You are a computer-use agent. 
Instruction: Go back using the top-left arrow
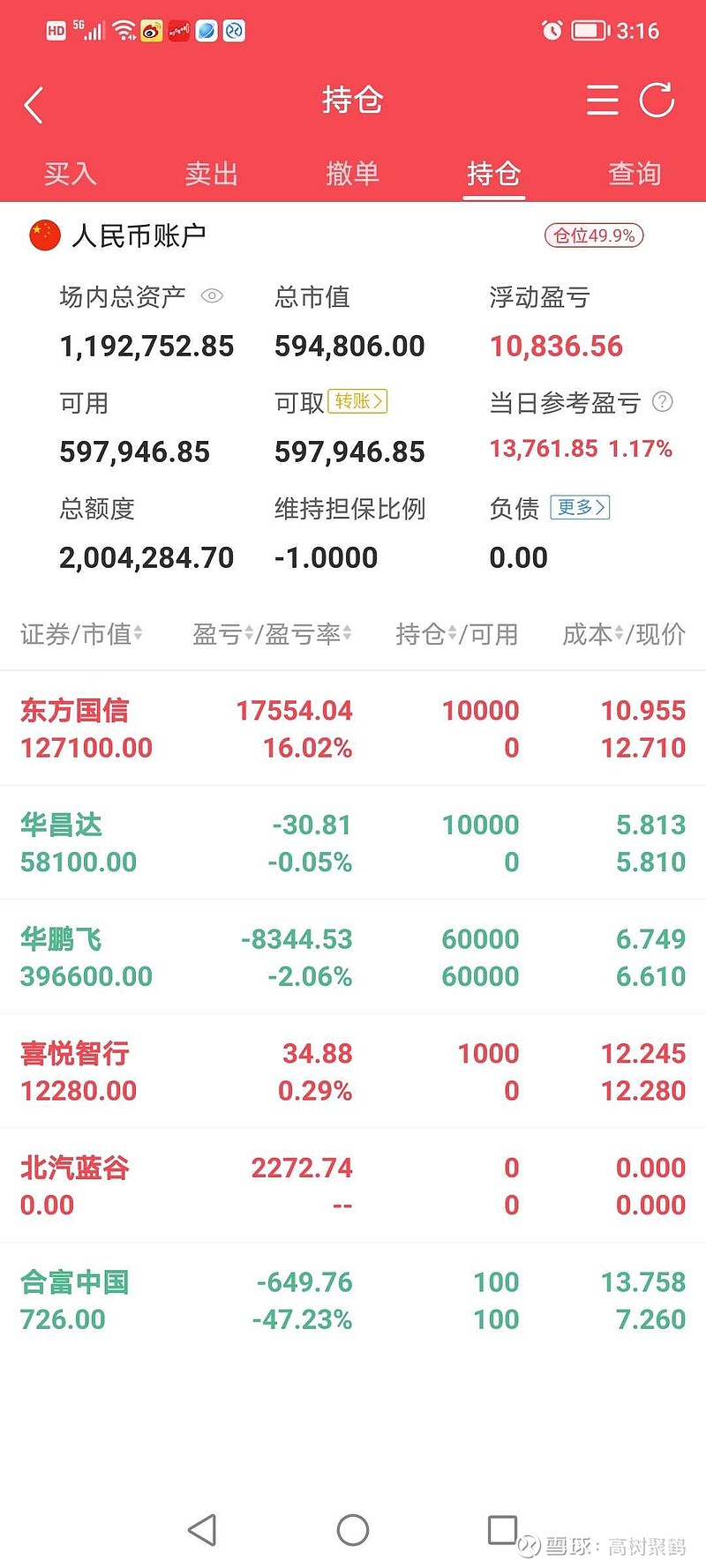34,105
